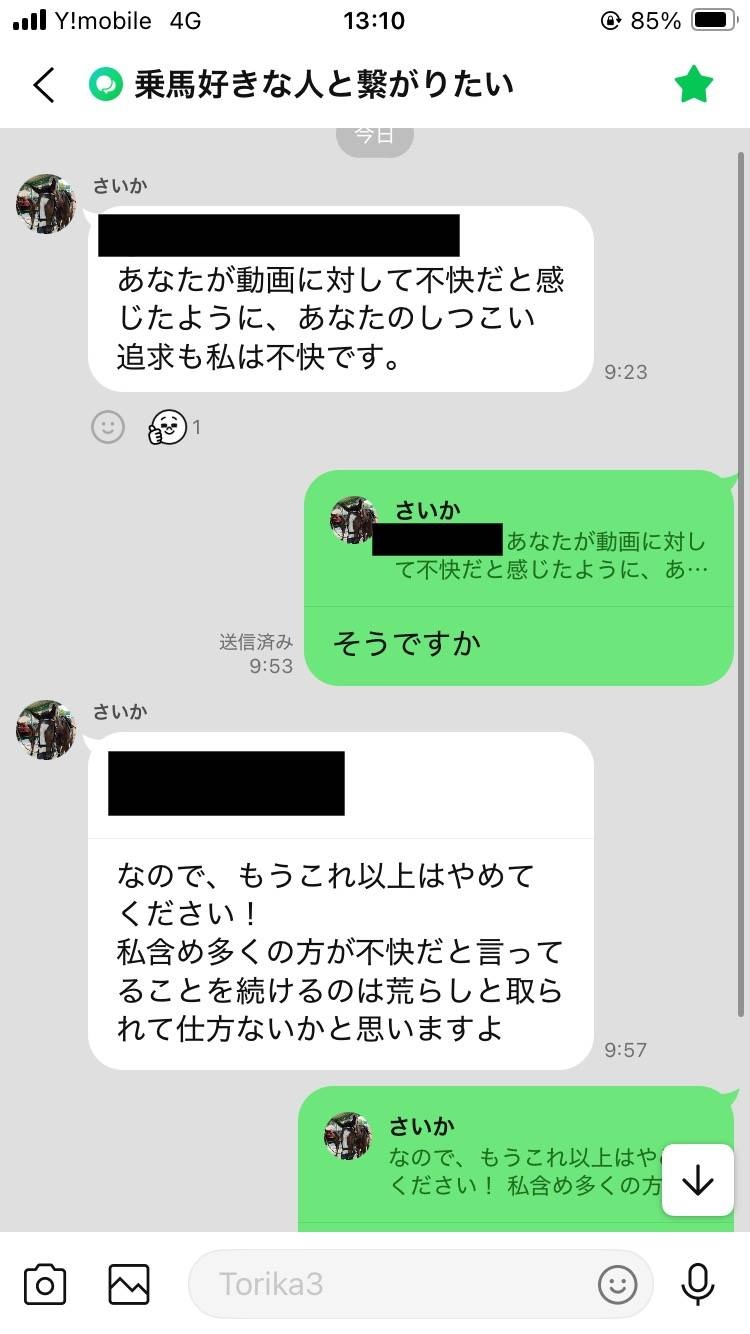This screenshot has width=750, height=1334.
Task: Jump to the latest message arrow
Action: coord(697,1181)
